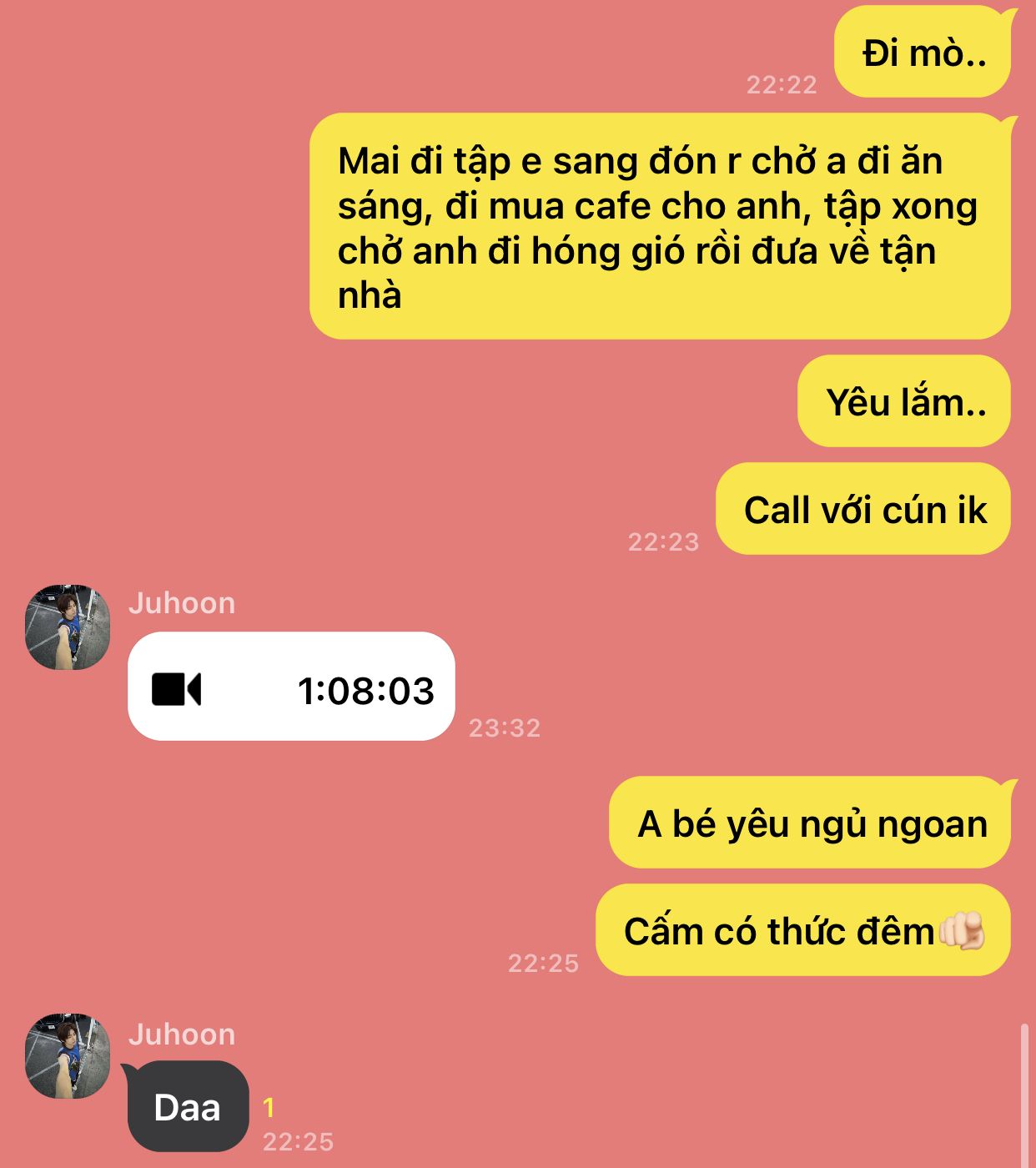Image resolution: width=1036 pixels, height=1168 pixels.
Task: Open Juhoon's avatar beside the Daa message
Action: [x=68, y=1056]
